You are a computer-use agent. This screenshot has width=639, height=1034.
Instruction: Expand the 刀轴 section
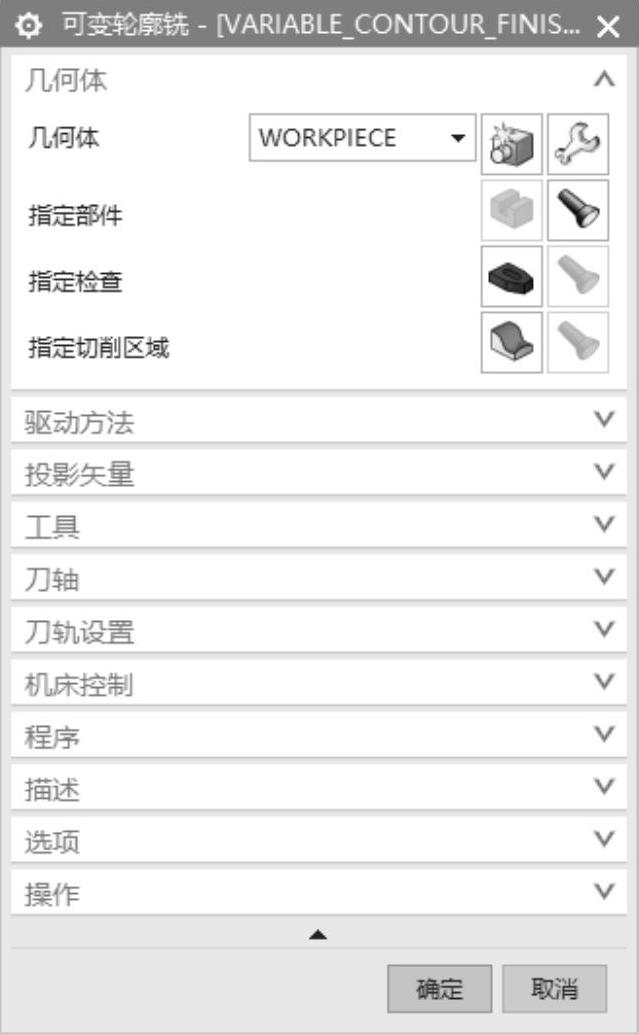click(603, 577)
